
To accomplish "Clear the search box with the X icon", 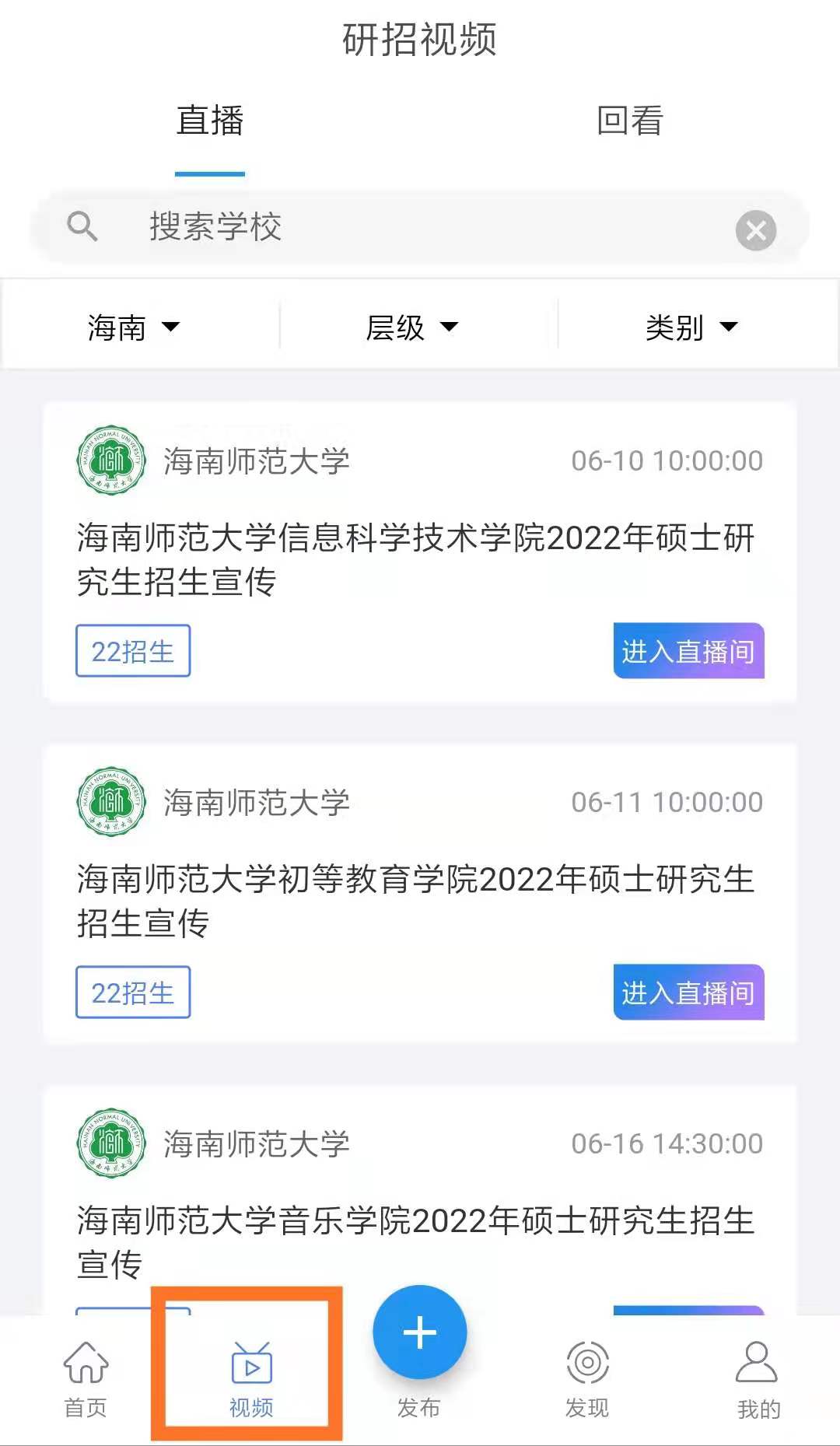I will (x=755, y=230).
